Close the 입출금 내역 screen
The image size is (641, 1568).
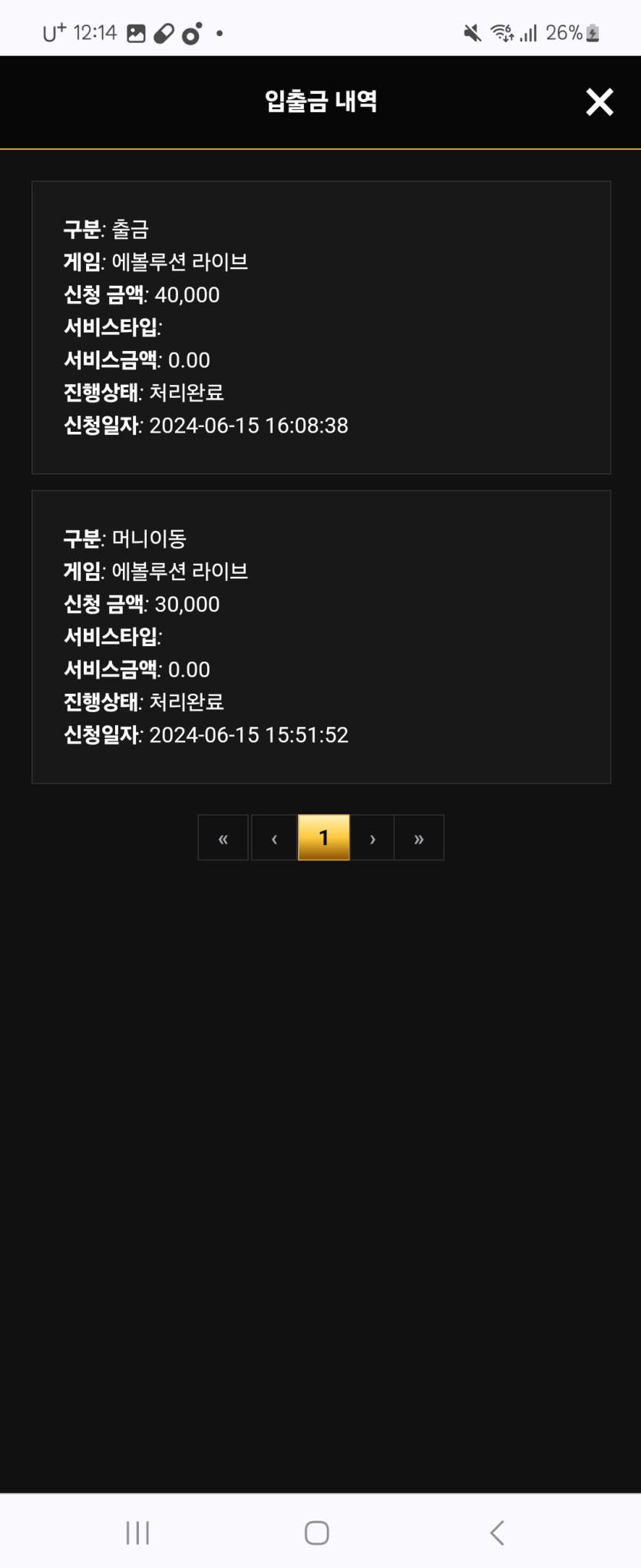[x=600, y=101]
